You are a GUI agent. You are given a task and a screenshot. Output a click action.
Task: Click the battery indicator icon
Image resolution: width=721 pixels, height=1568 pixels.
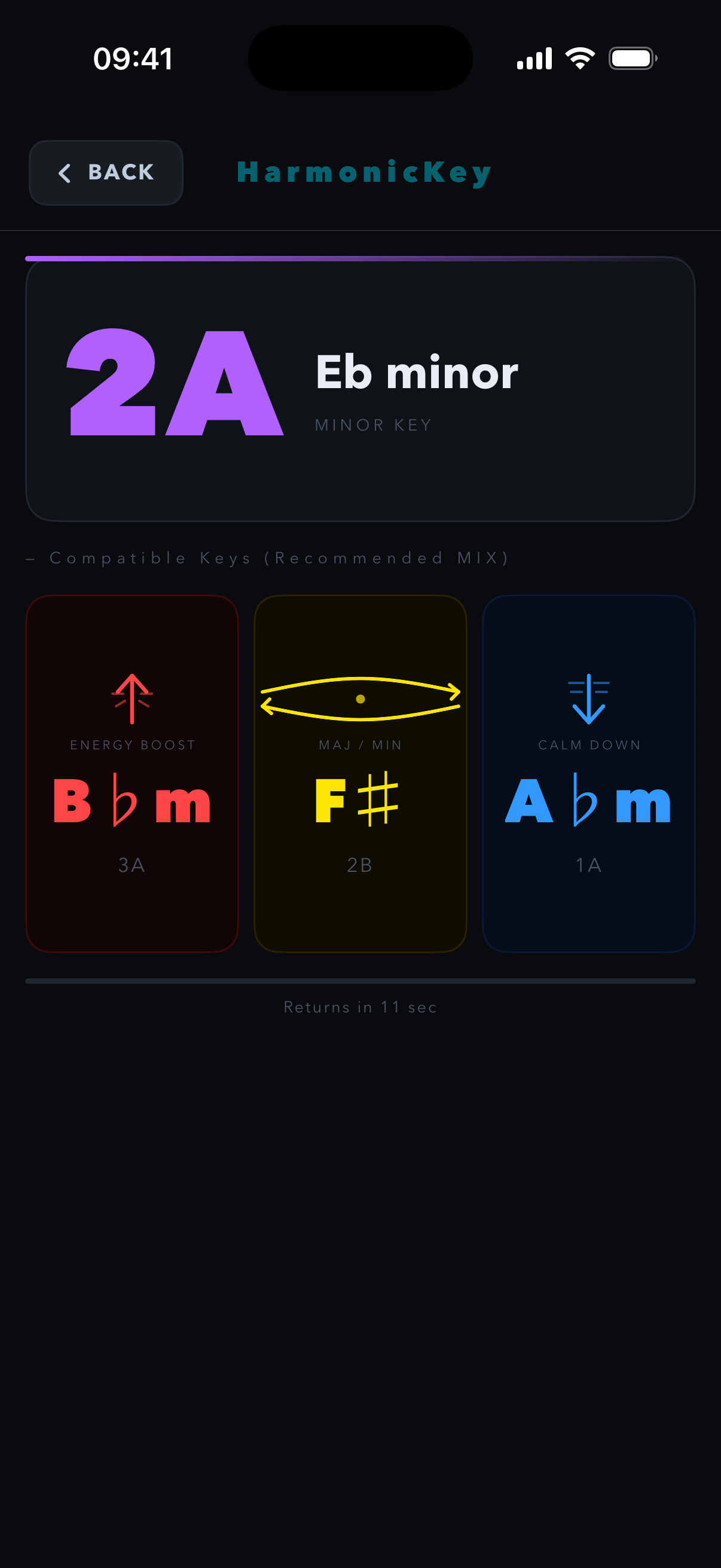631,57
